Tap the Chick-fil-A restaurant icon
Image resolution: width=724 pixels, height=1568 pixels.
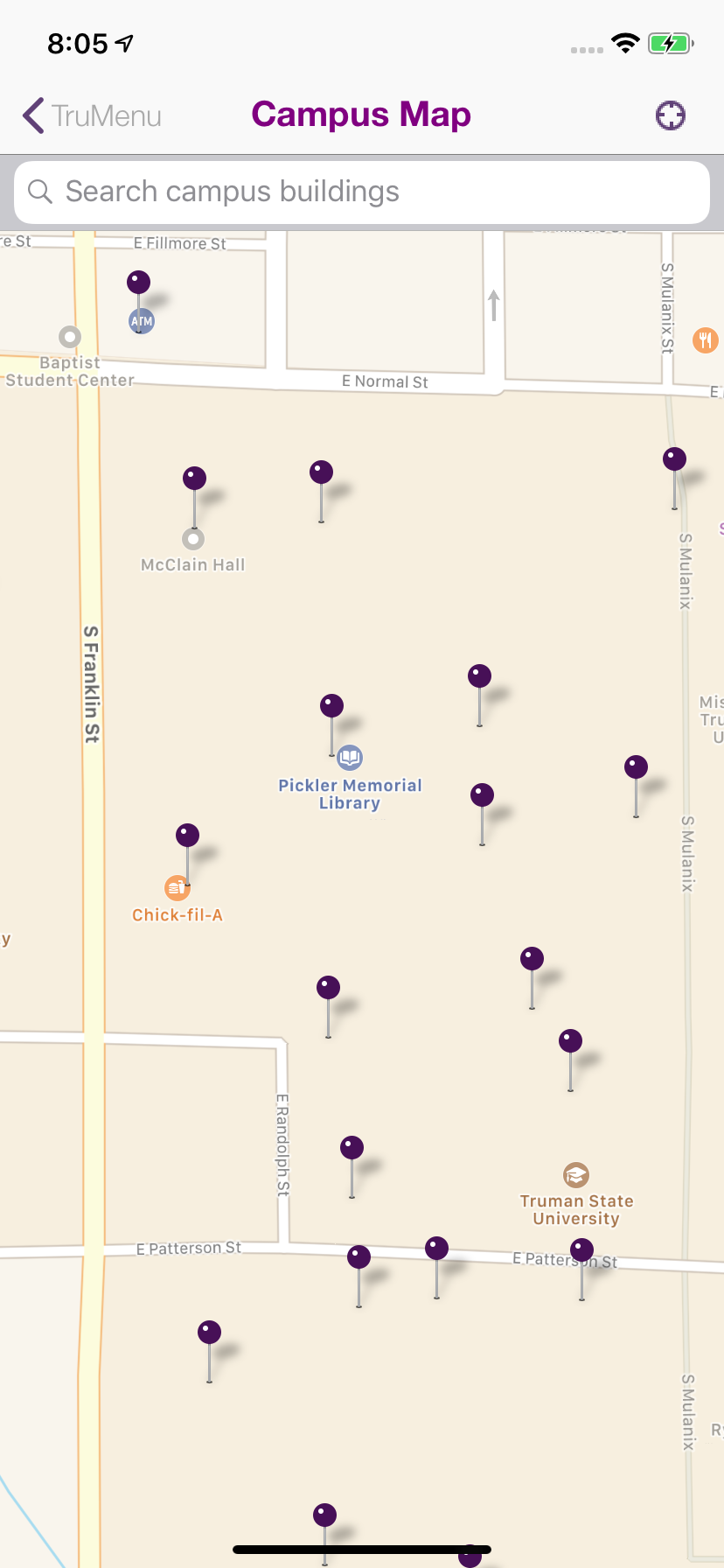[x=177, y=888]
